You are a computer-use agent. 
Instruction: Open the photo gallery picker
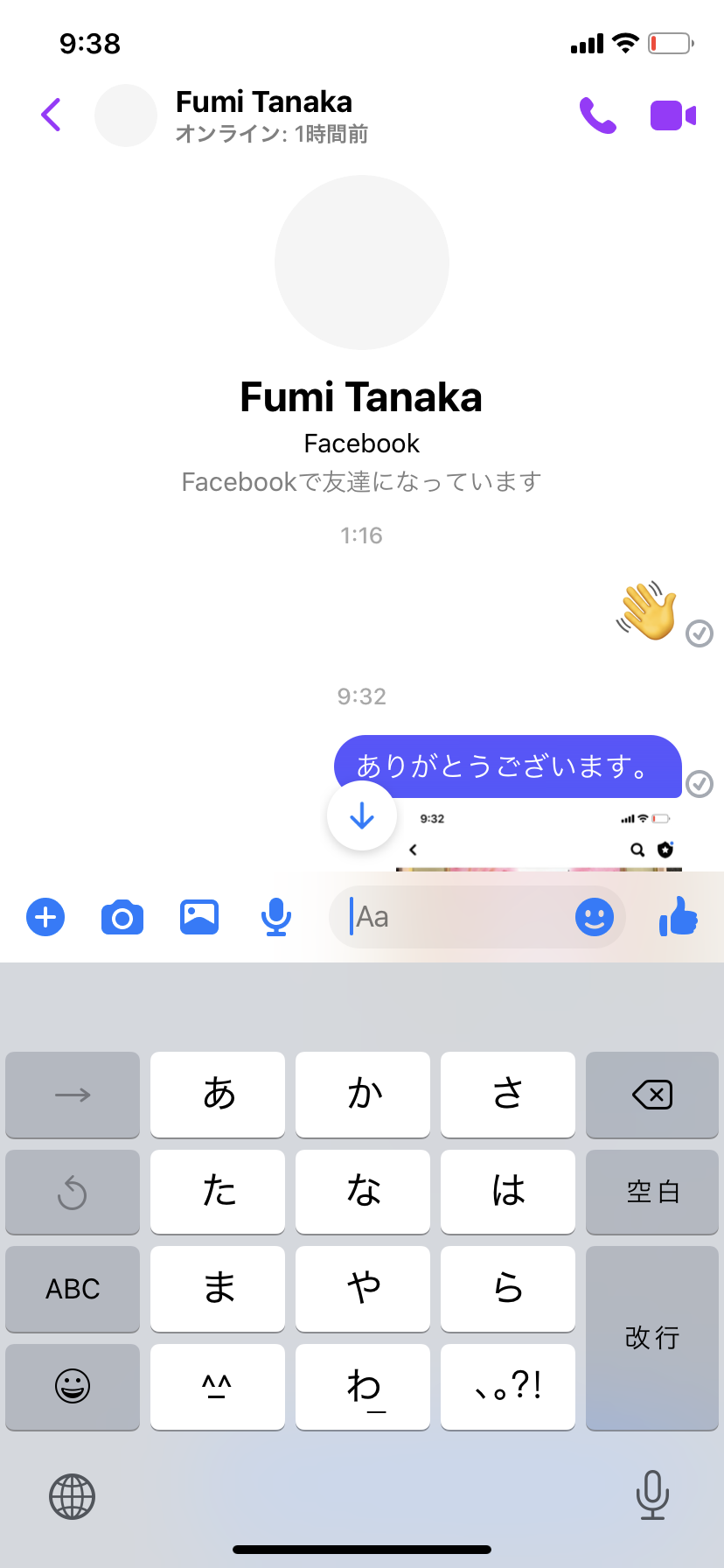[x=199, y=917]
